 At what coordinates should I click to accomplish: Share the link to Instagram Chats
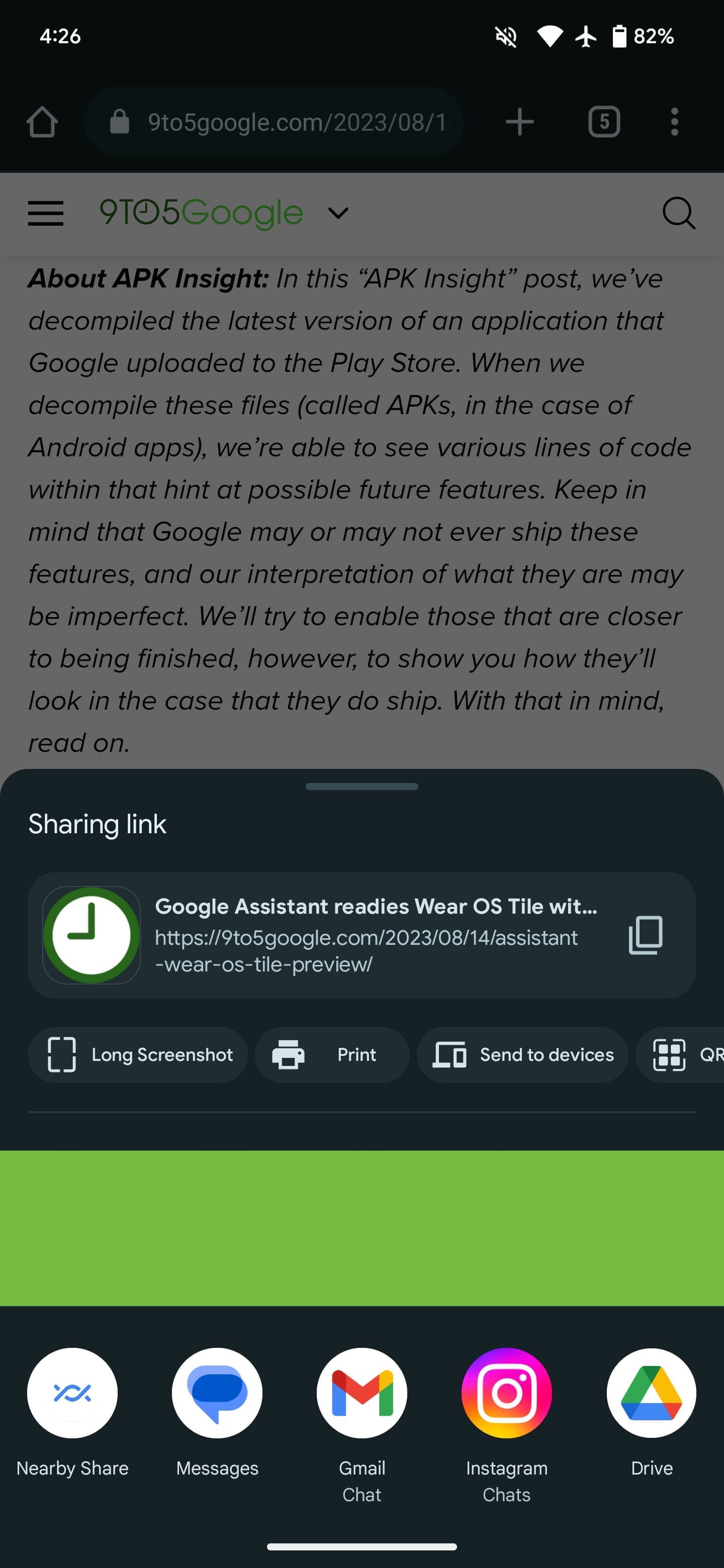click(507, 1394)
